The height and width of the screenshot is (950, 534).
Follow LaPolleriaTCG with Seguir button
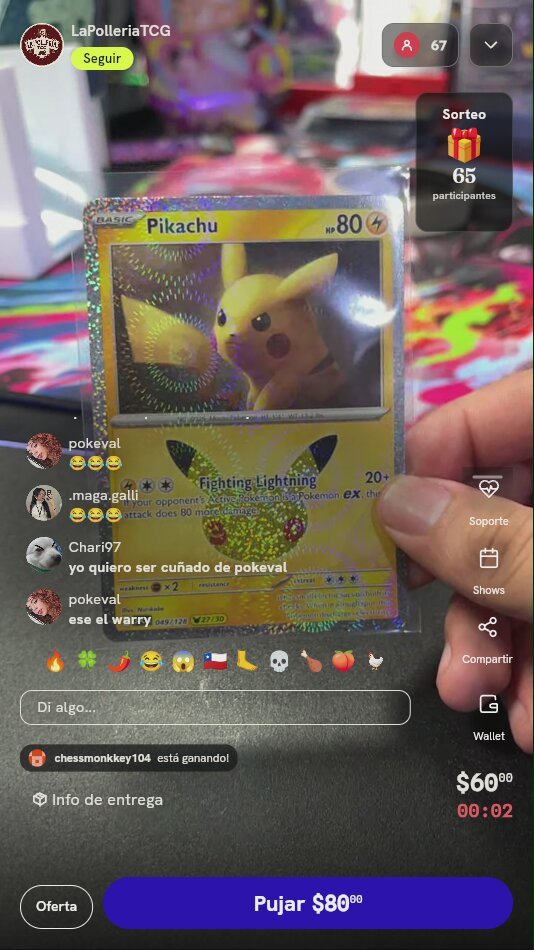coord(102,59)
